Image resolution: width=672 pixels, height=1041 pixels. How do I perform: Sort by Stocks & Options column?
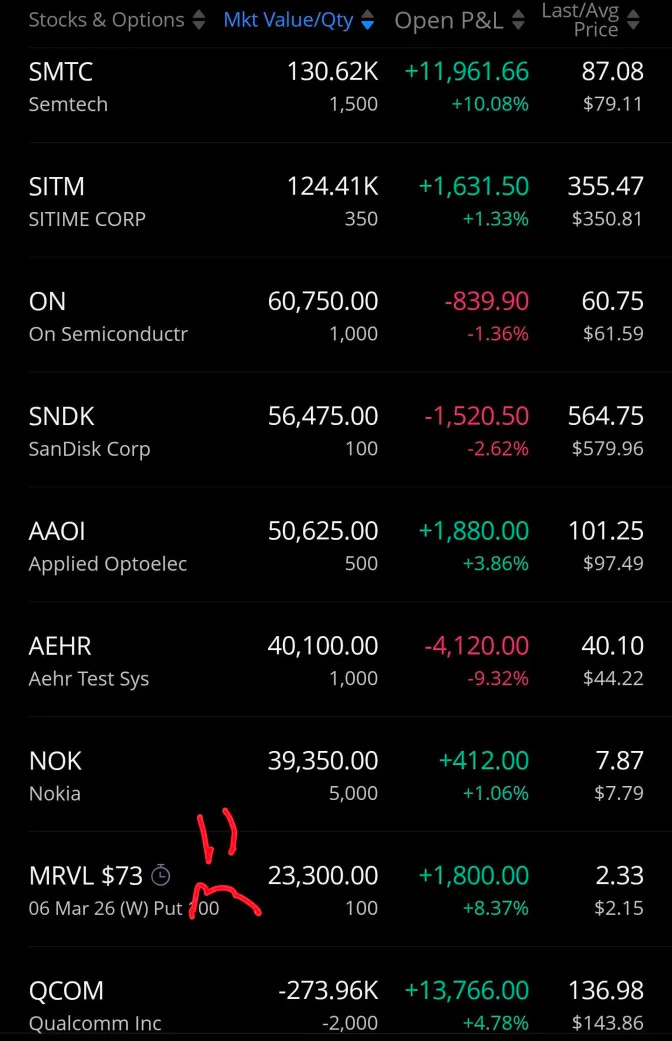(x=116, y=20)
